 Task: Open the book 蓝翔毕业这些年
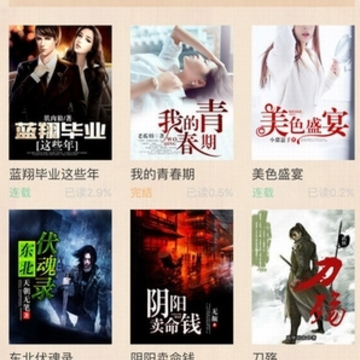point(60,93)
